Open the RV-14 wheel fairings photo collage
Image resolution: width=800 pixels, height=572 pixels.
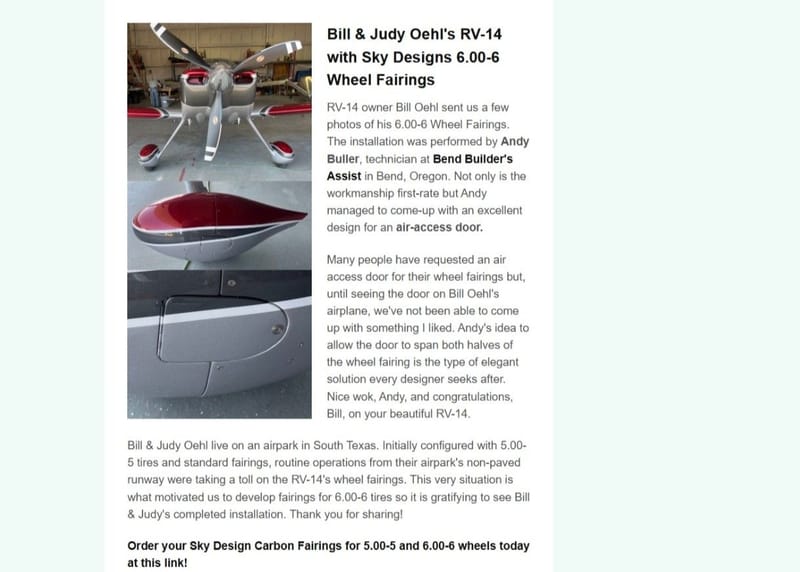point(219,220)
